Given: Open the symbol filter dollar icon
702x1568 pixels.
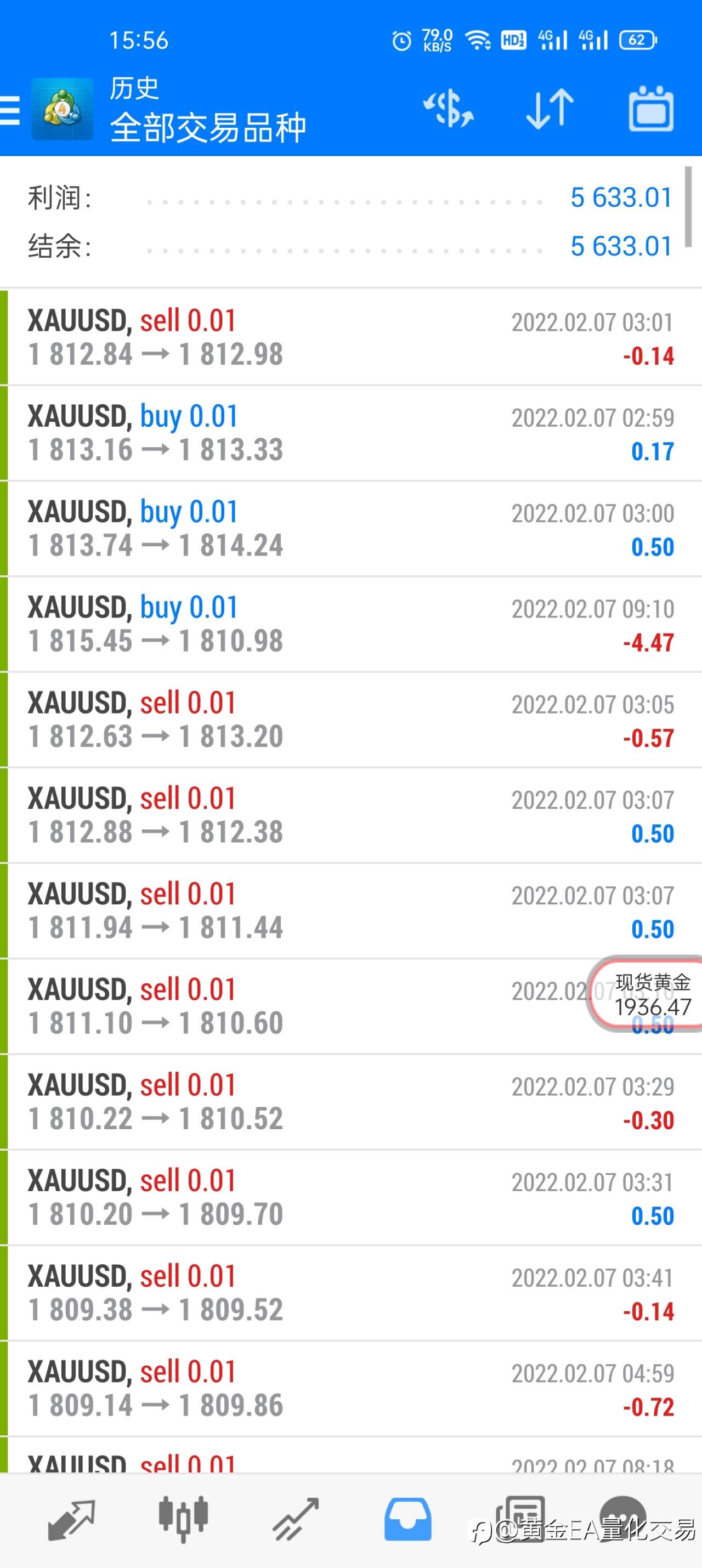Looking at the screenshot, I should click(x=448, y=109).
